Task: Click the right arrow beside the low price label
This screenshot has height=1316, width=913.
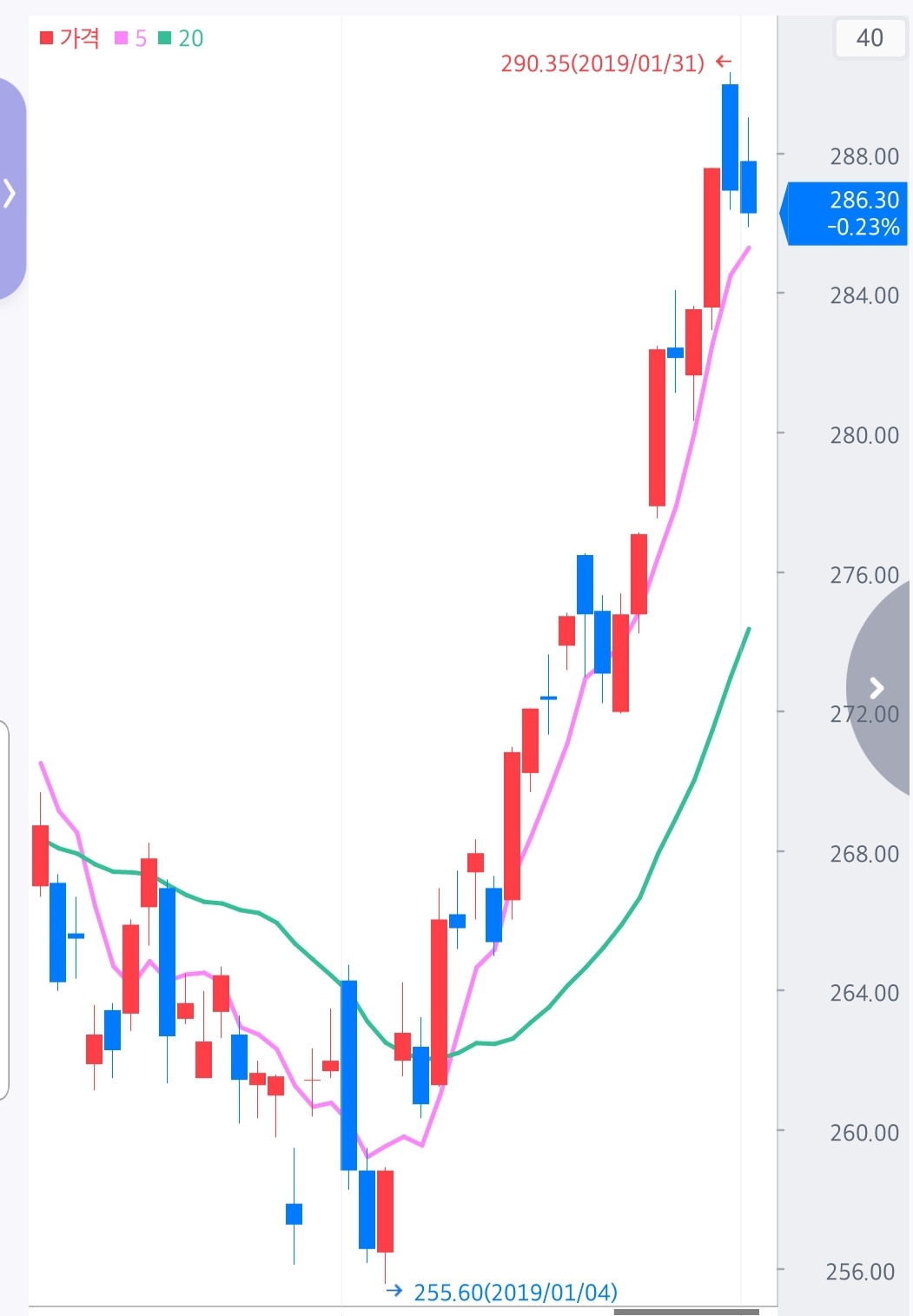Action: point(396,1292)
